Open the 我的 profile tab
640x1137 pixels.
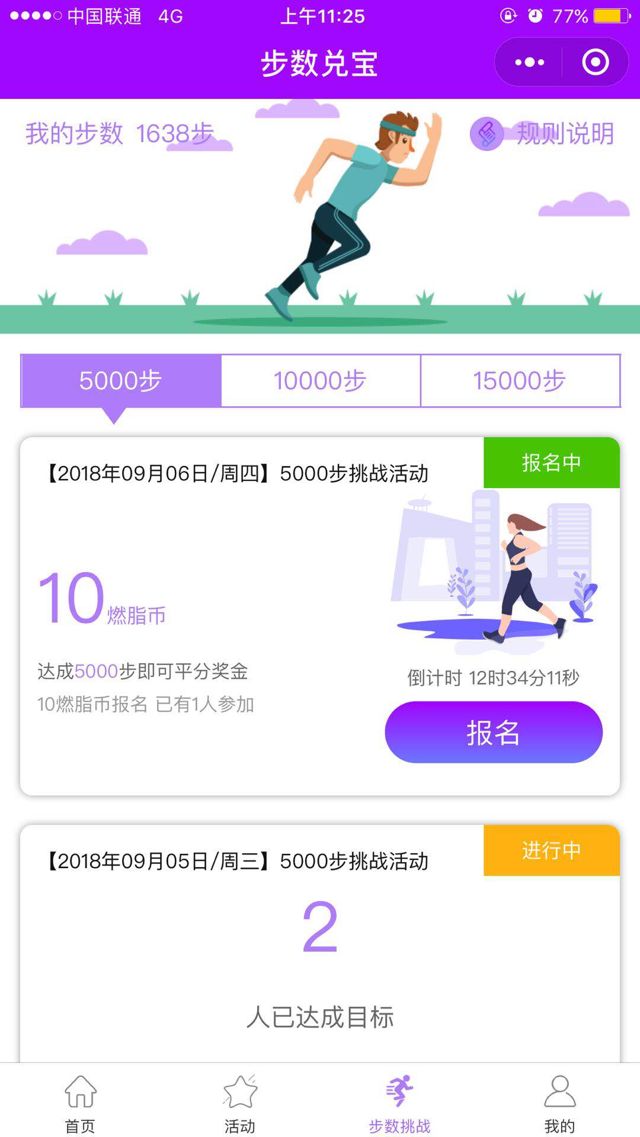[x=560, y=1102]
